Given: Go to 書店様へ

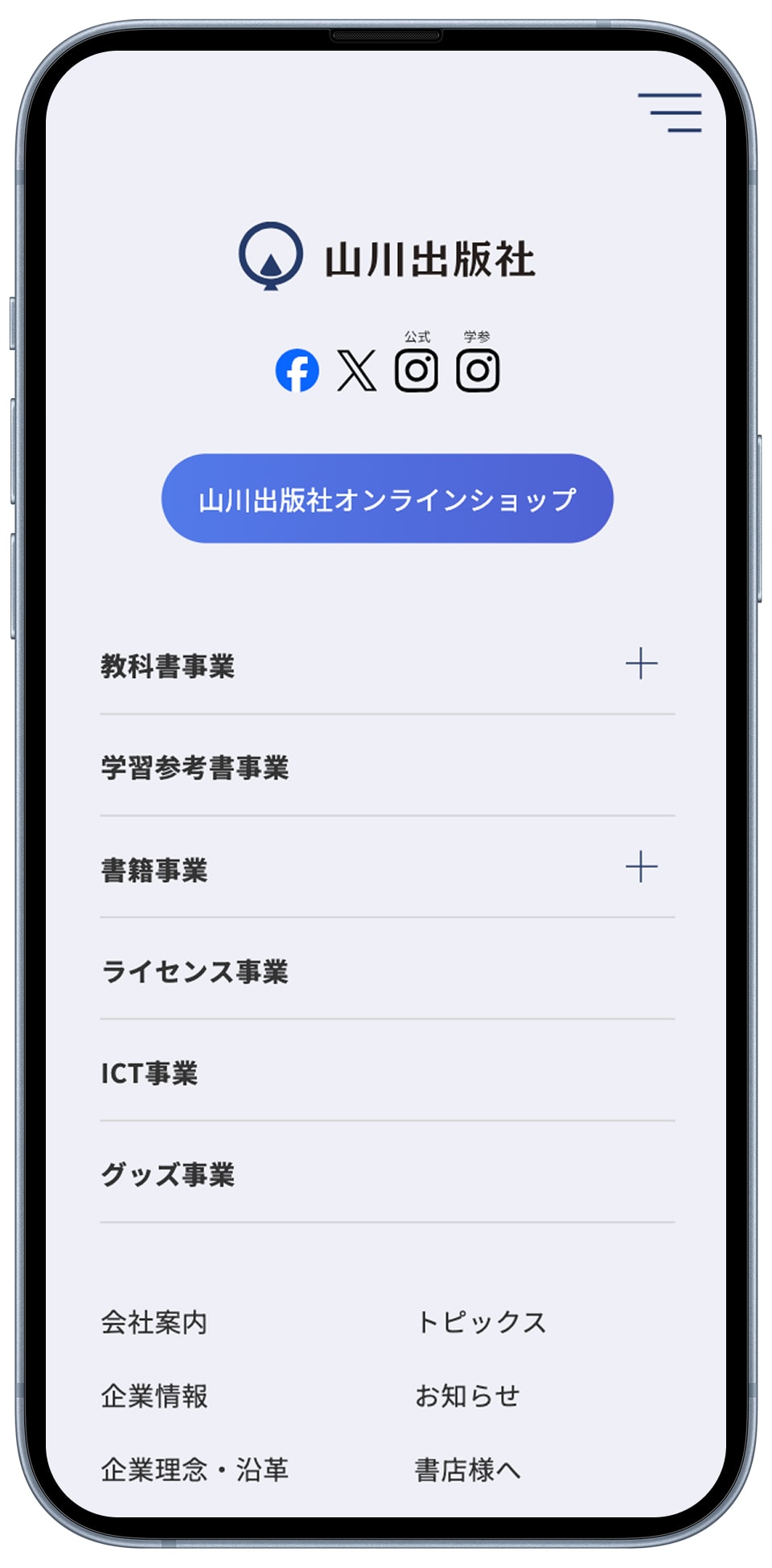Looking at the screenshot, I should 467,1470.
